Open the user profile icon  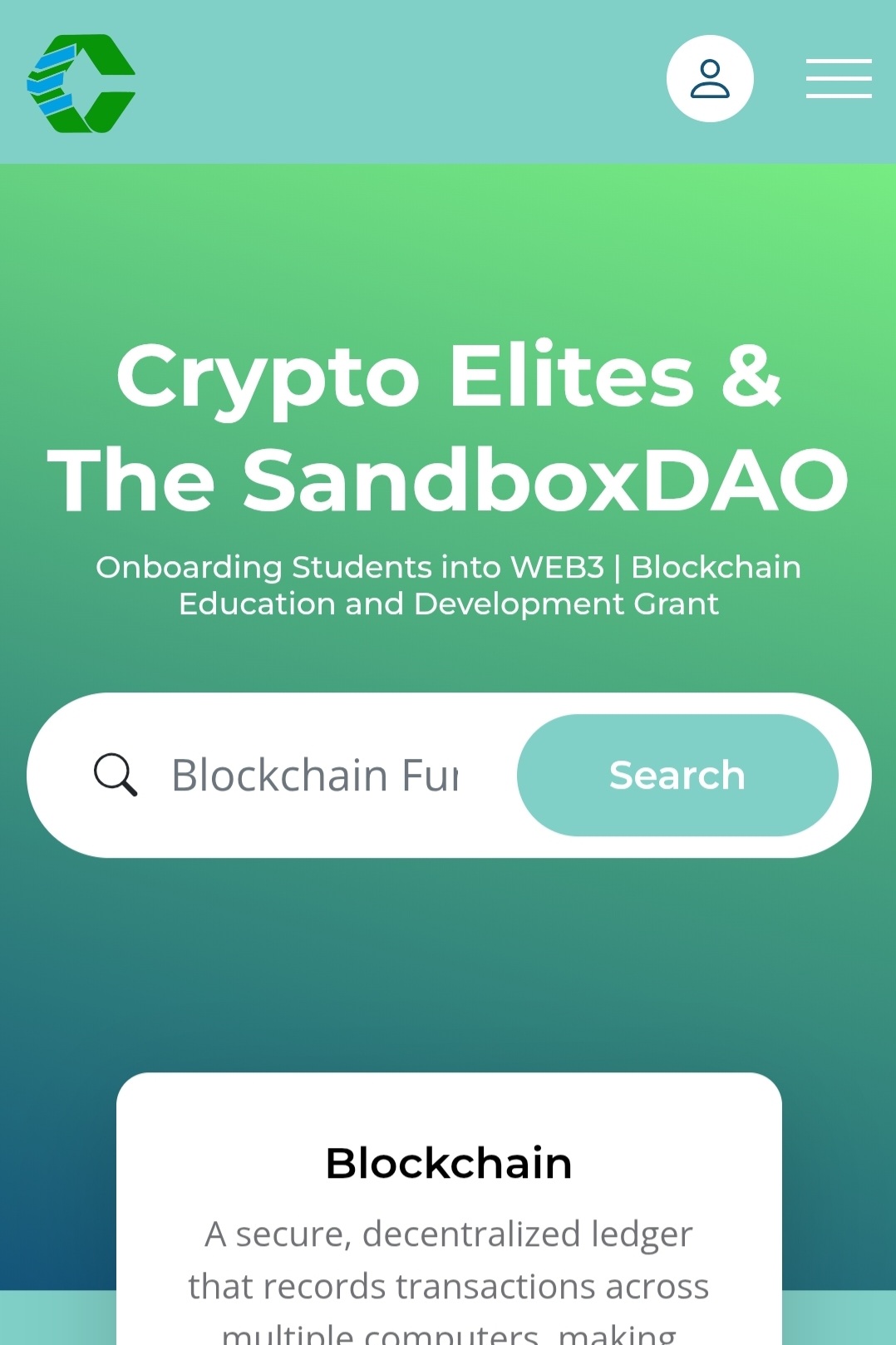[710, 79]
